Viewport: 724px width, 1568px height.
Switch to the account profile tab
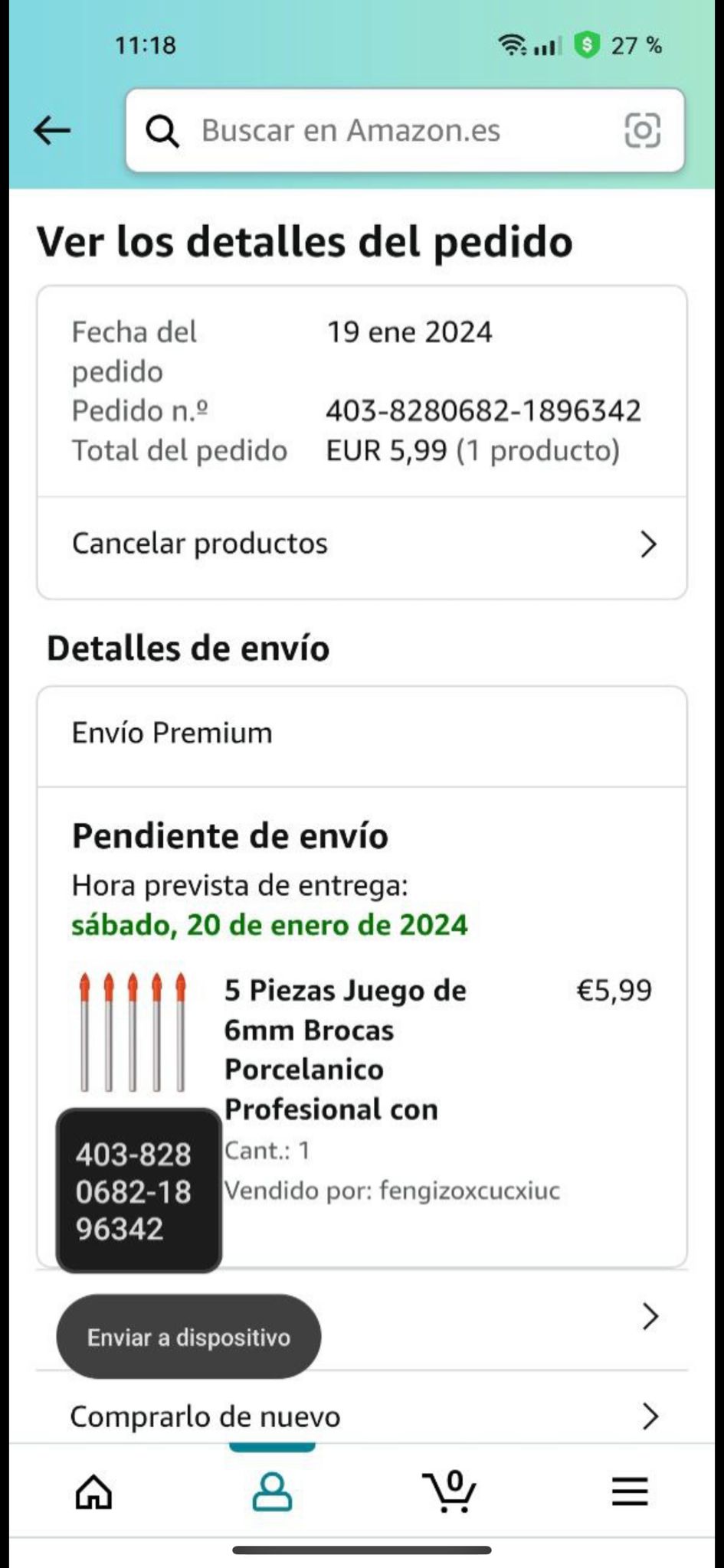point(272,1491)
